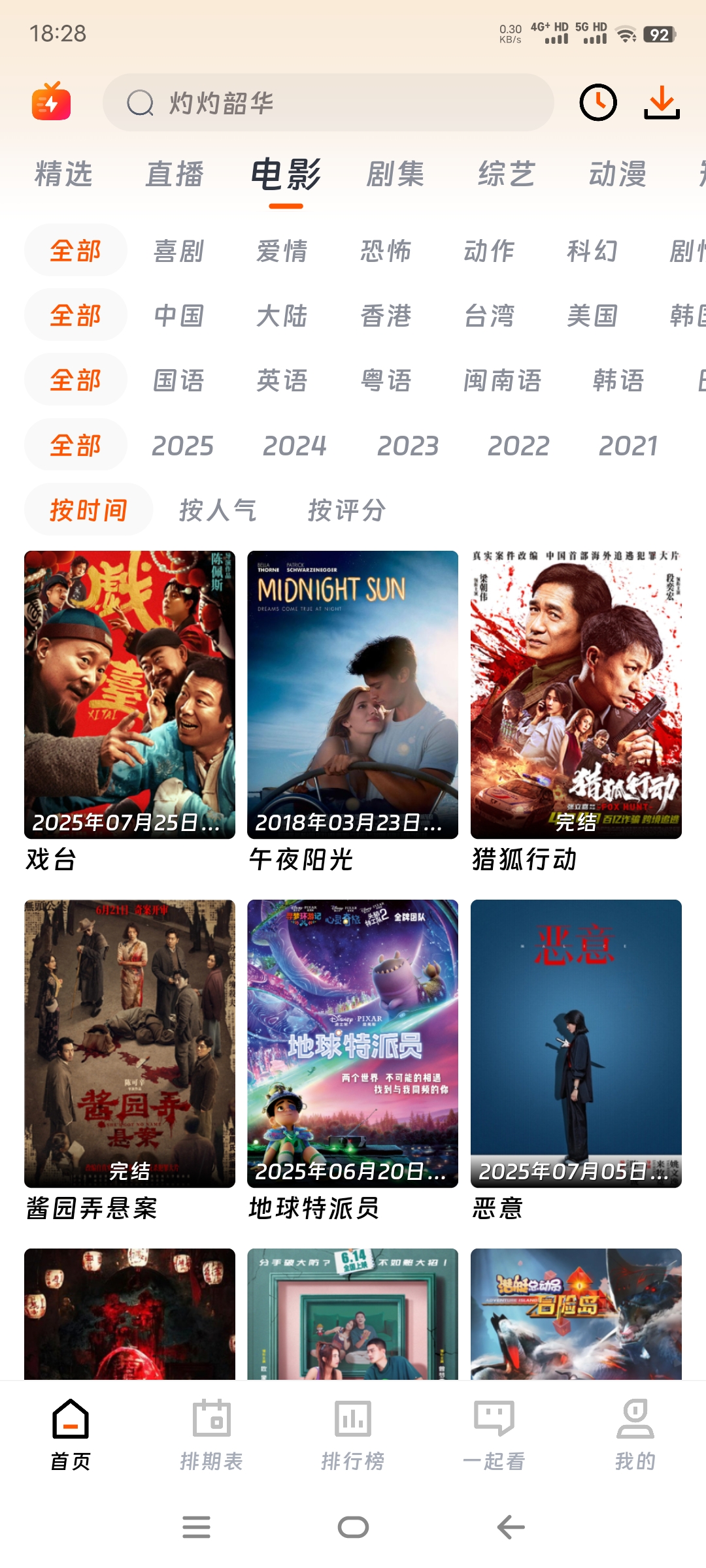
Task: Open the download manager icon
Action: (x=662, y=103)
